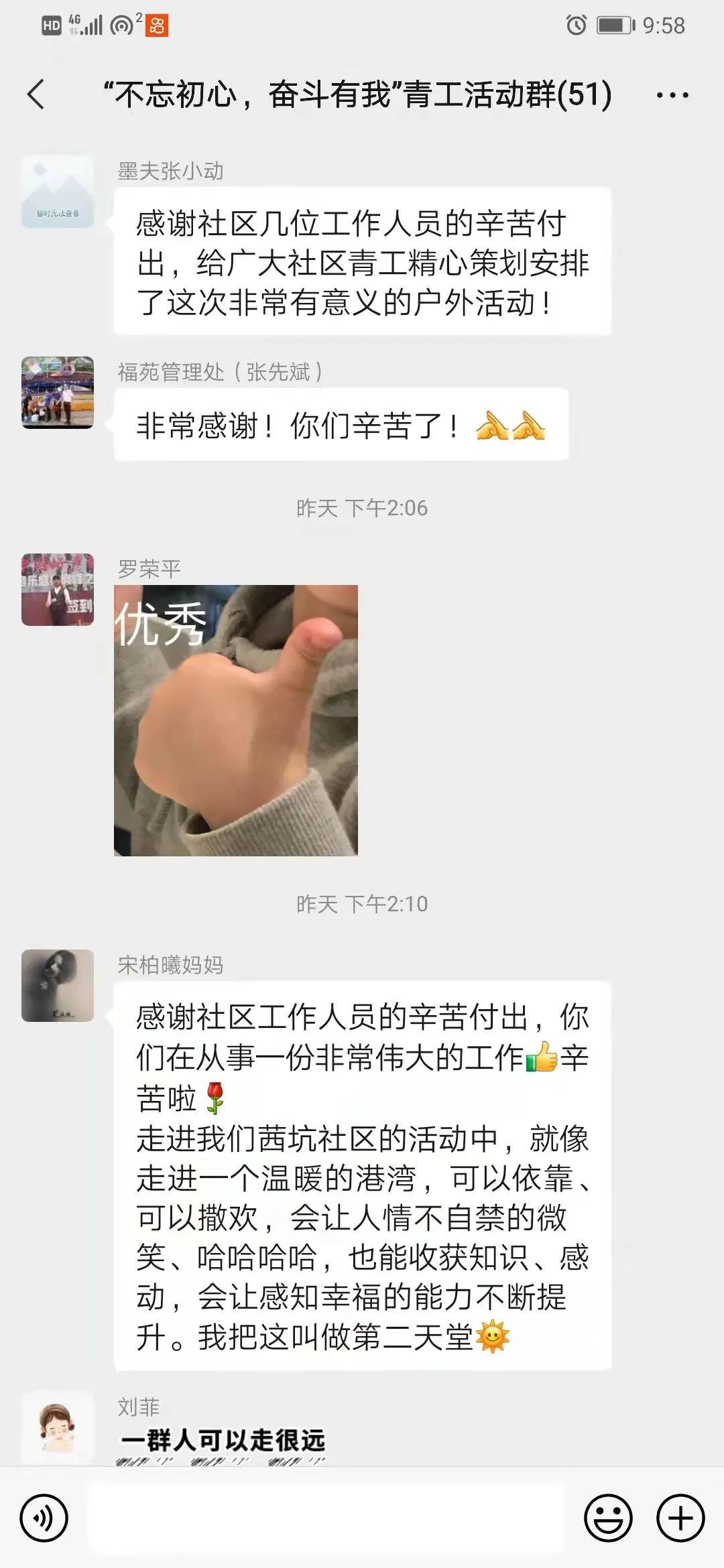Viewport: 724px width, 1568px height.
Task: Open the emoji sticker panel
Action: tap(608, 1518)
